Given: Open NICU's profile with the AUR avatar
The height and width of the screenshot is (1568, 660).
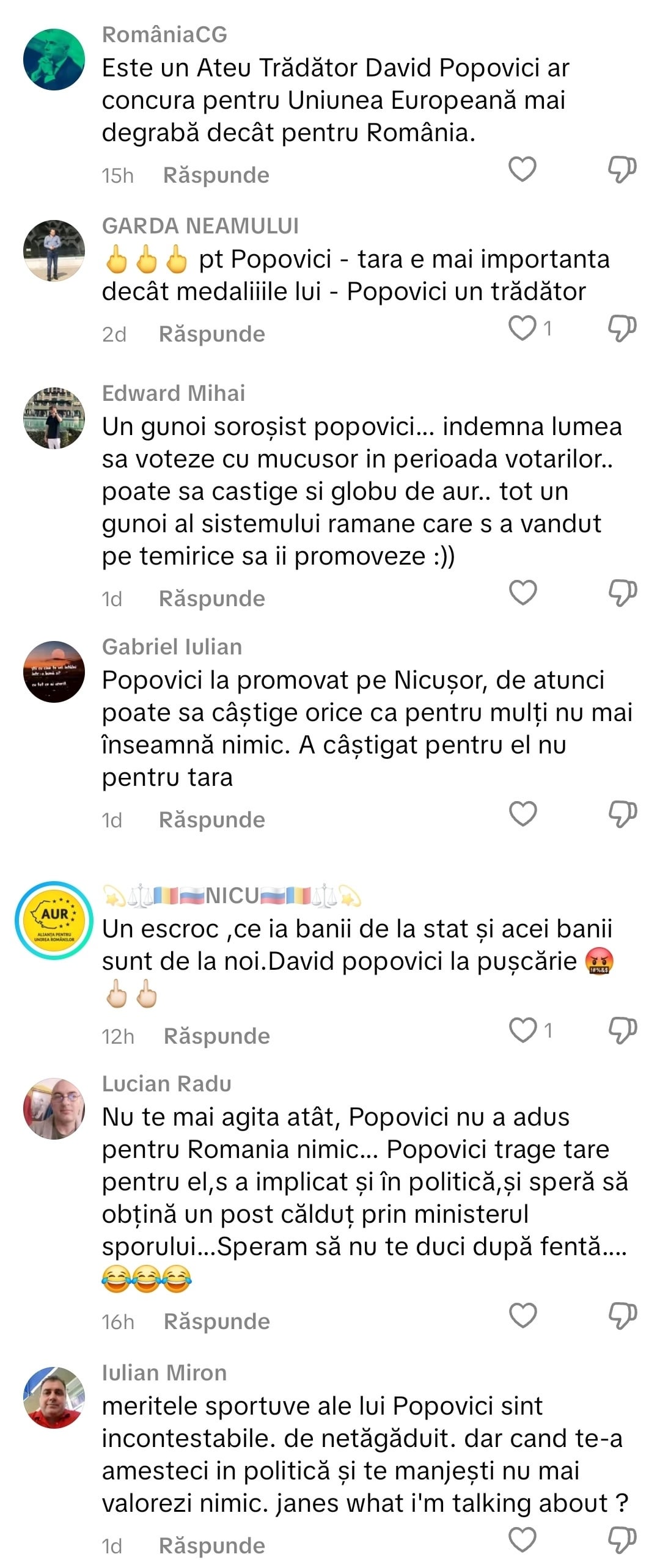Looking at the screenshot, I should pos(54,920).
